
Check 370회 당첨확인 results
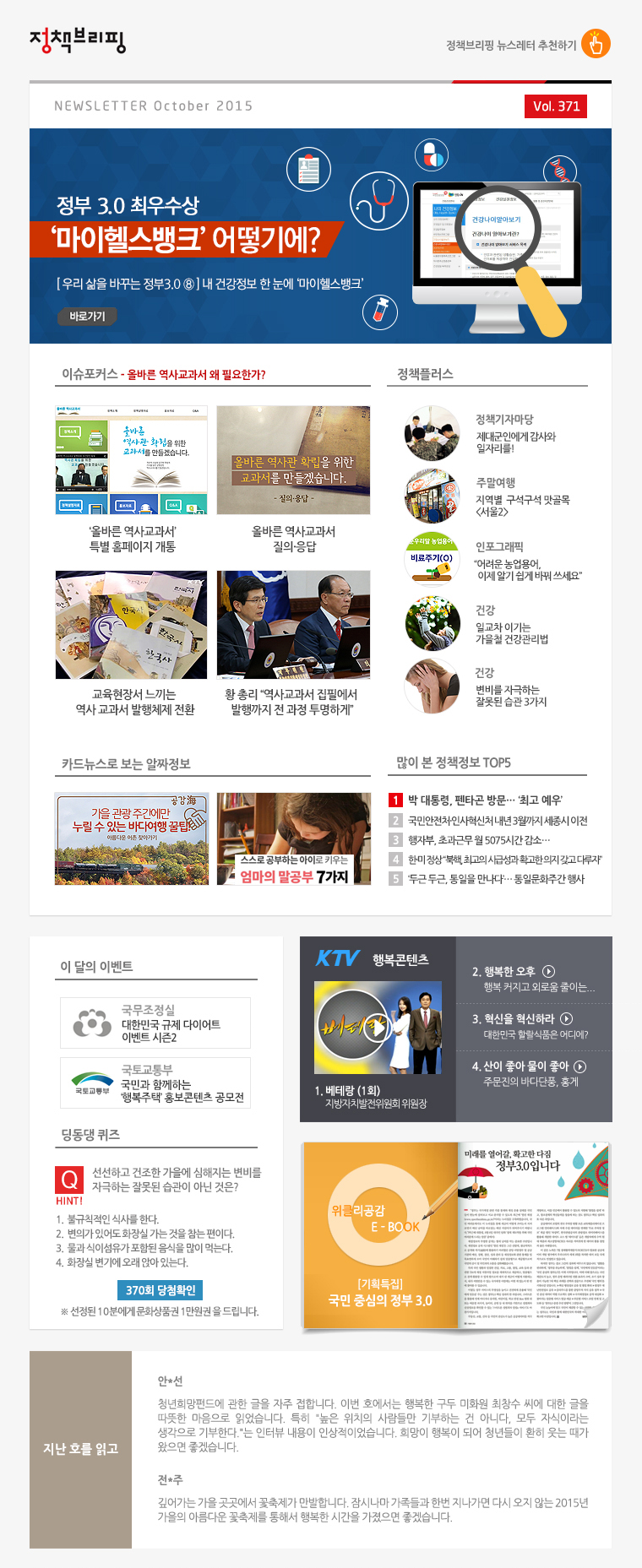tap(160, 1290)
